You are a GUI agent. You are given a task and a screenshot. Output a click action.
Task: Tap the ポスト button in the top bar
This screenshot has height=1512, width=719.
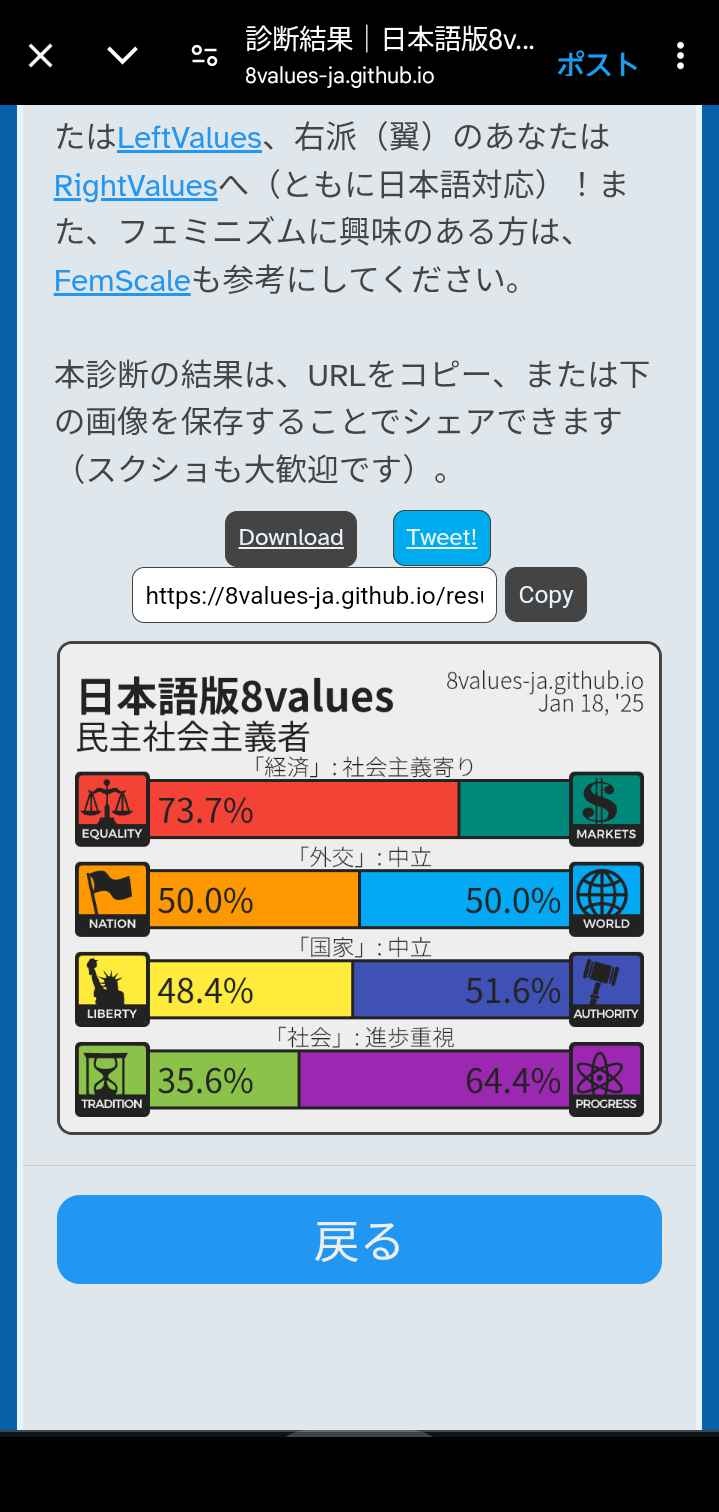(x=597, y=65)
